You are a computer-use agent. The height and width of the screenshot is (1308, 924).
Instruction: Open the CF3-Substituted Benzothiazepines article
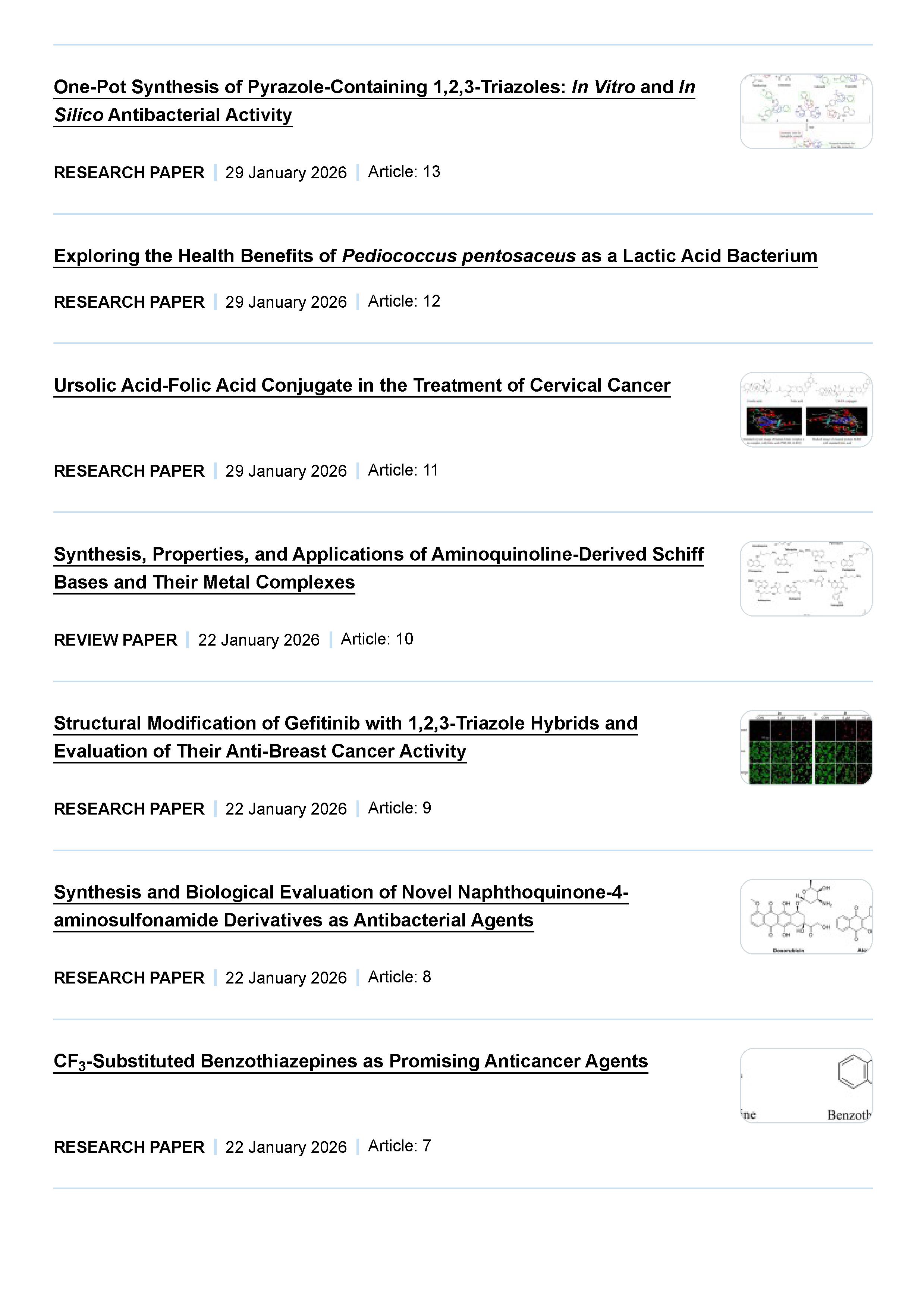tap(351, 1061)
